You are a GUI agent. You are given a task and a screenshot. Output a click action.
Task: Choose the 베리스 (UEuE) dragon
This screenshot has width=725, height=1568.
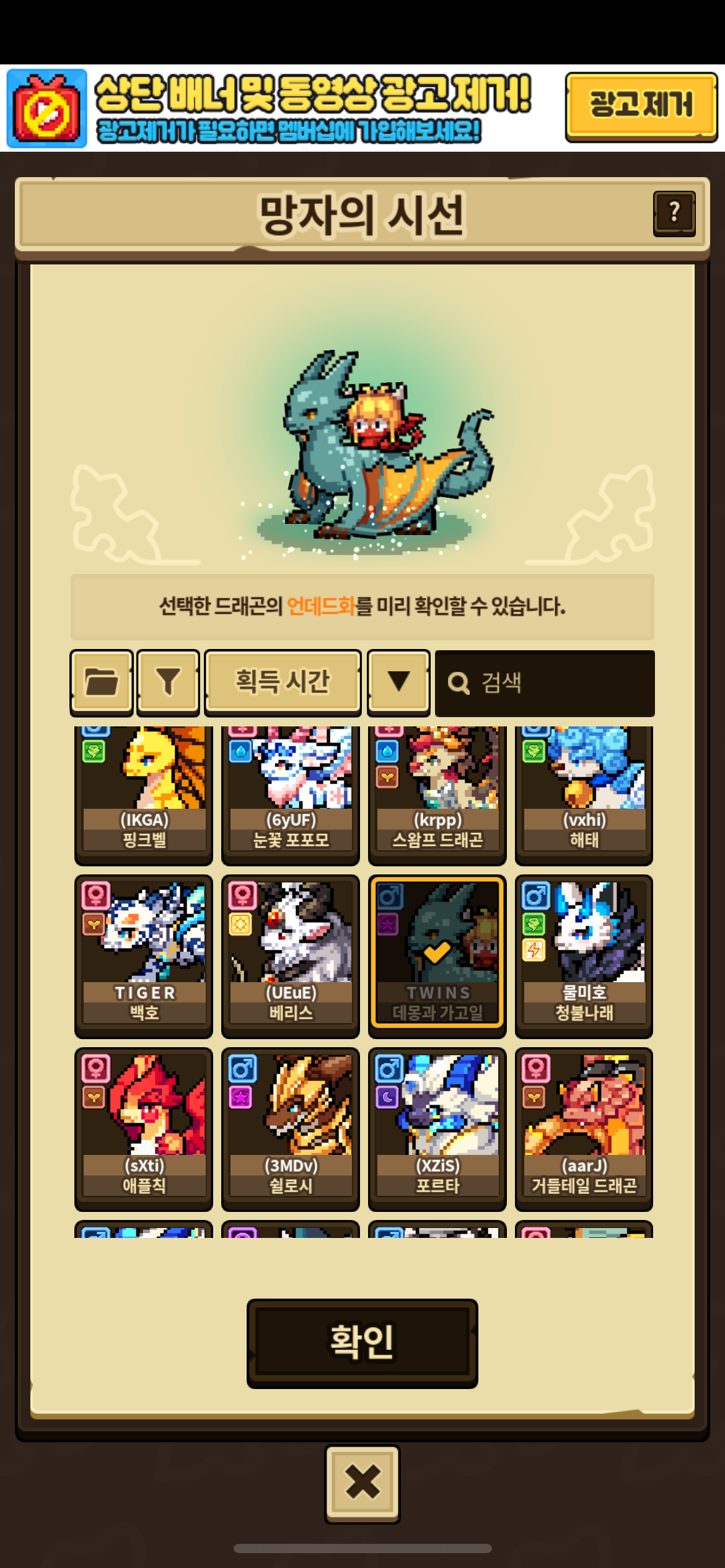click(291, 956)
